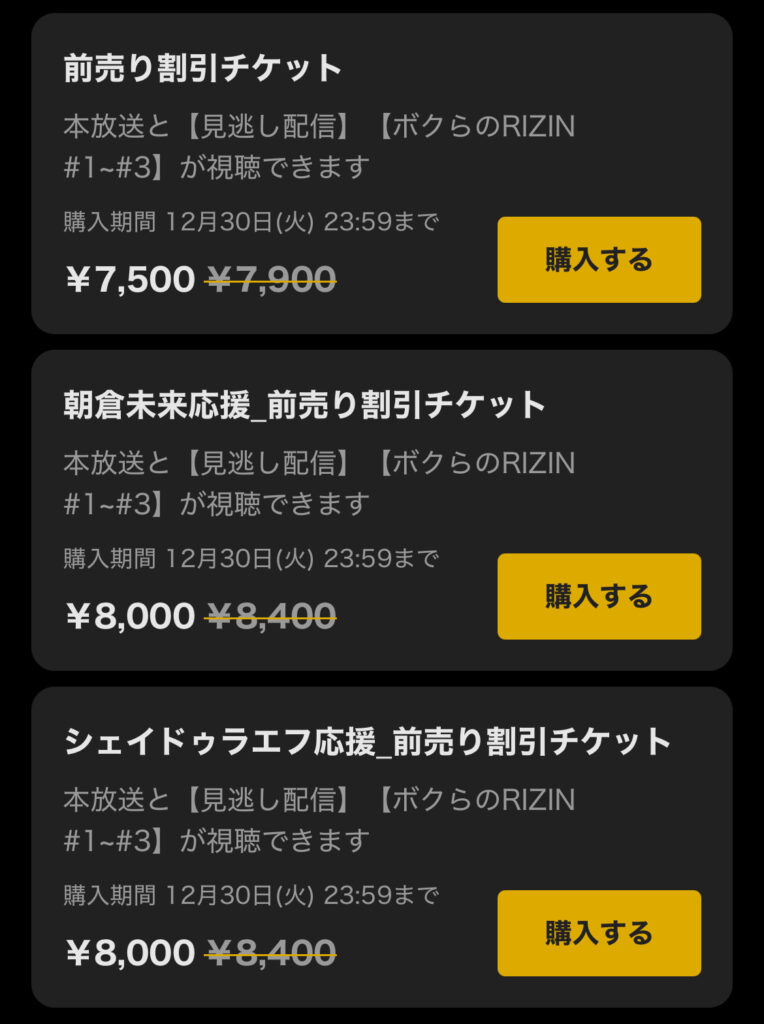
Task: Click 購入する on シェイドゥラエフ応援 ticket card
Action: [599, 932]
